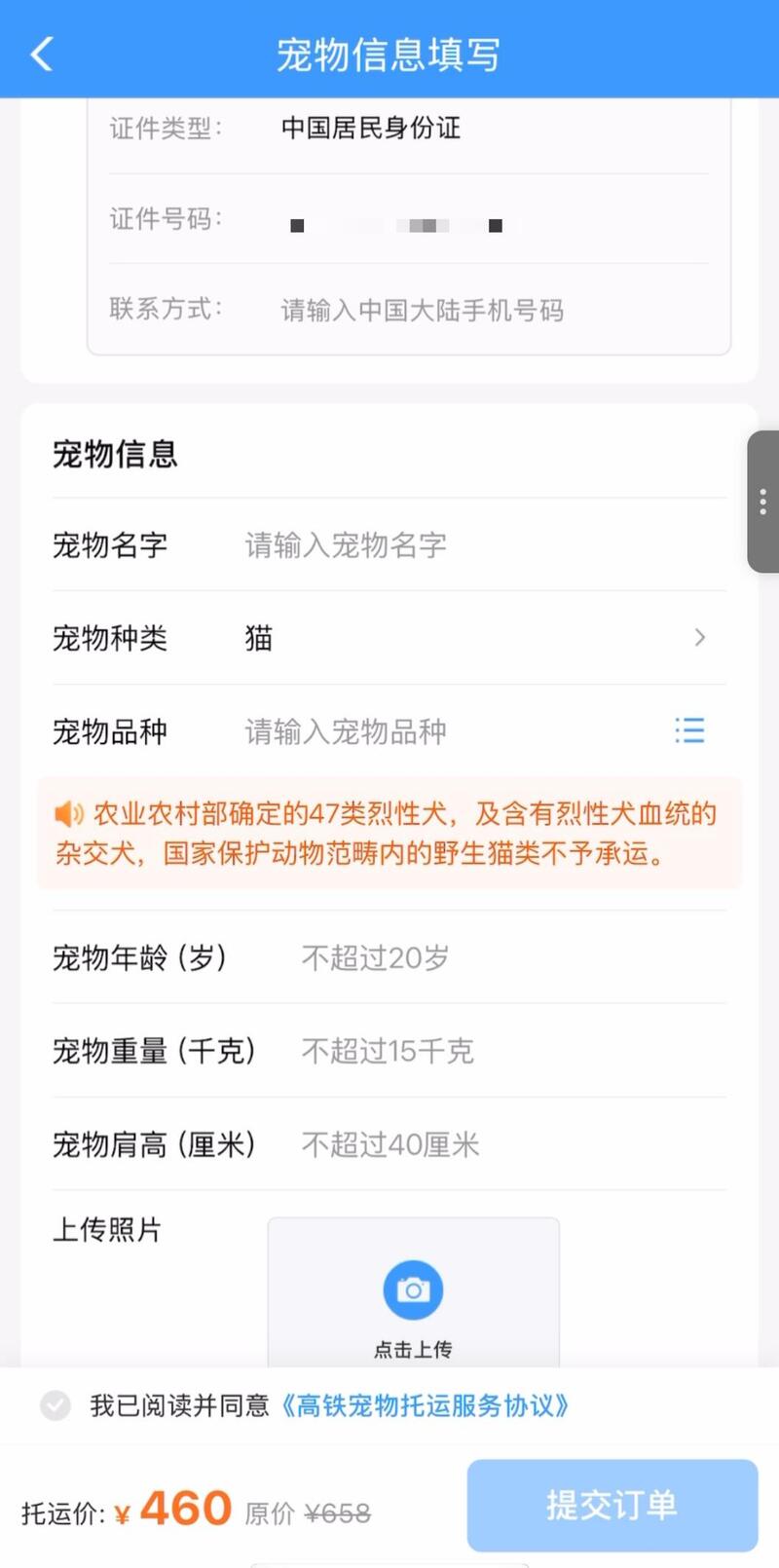Open the breed list icon

click(689, 730)
